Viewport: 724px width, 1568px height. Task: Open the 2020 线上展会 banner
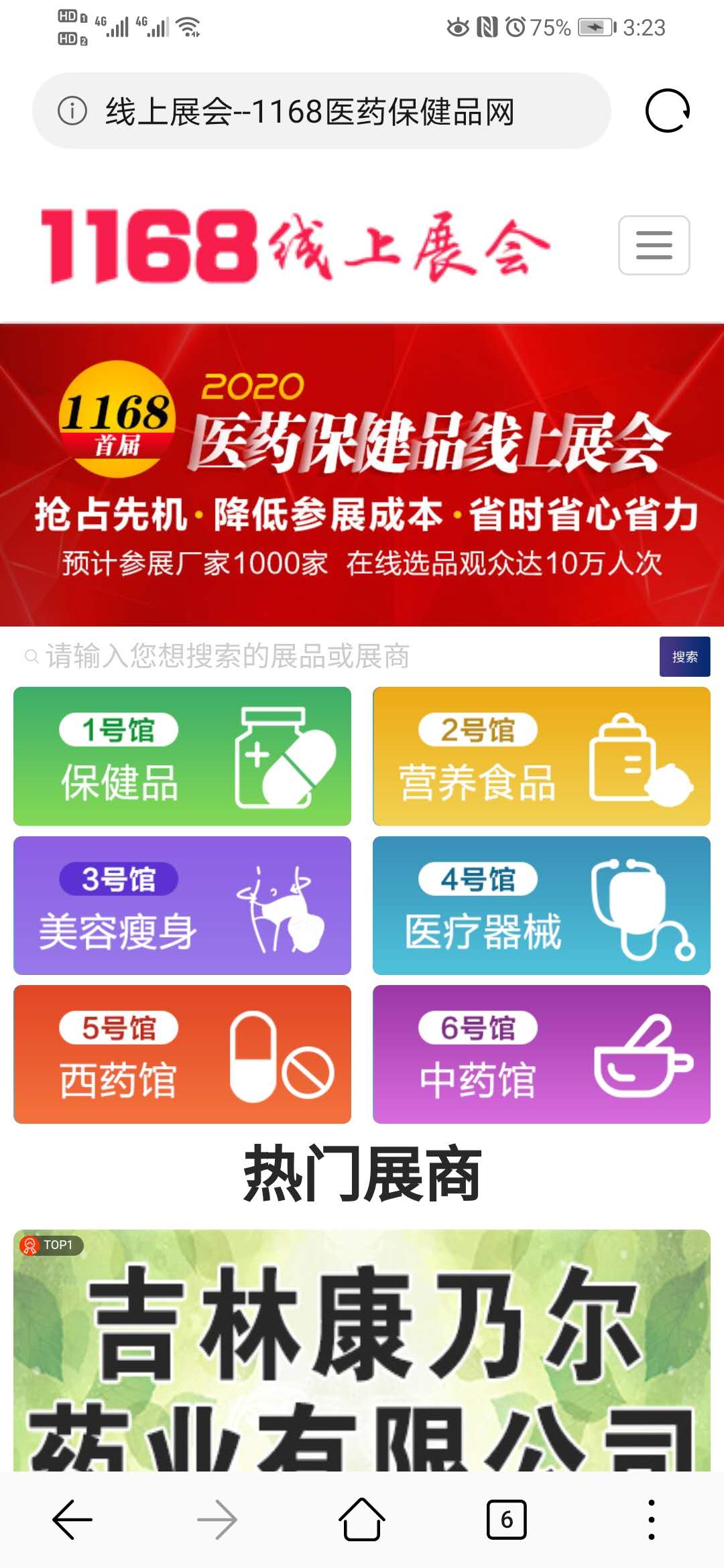pyautogui.click(x=362, y=476)
